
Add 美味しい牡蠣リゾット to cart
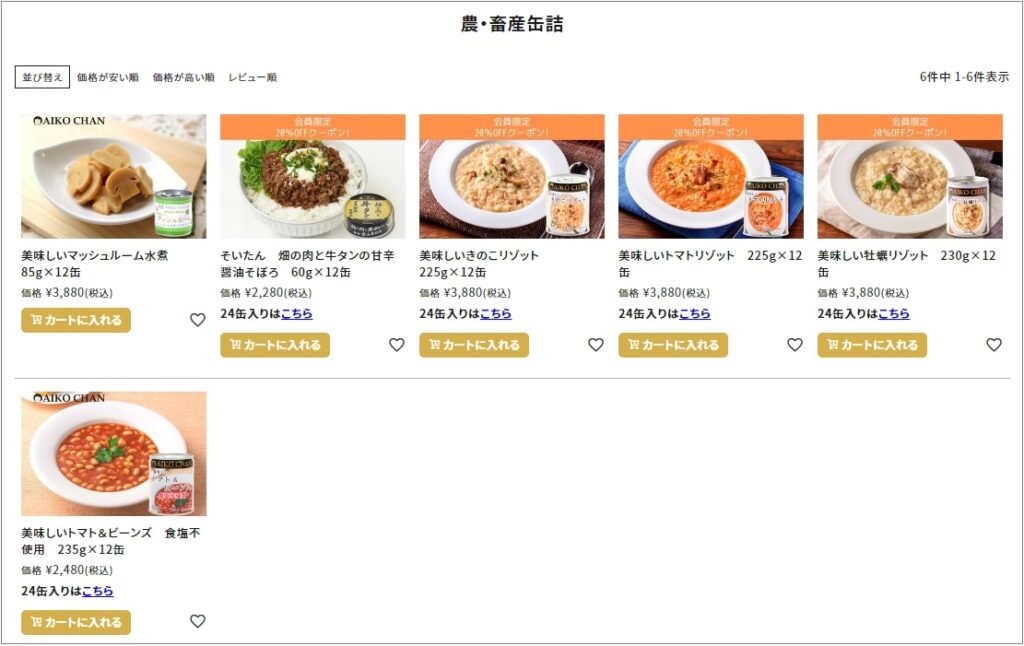click(872, 345)
